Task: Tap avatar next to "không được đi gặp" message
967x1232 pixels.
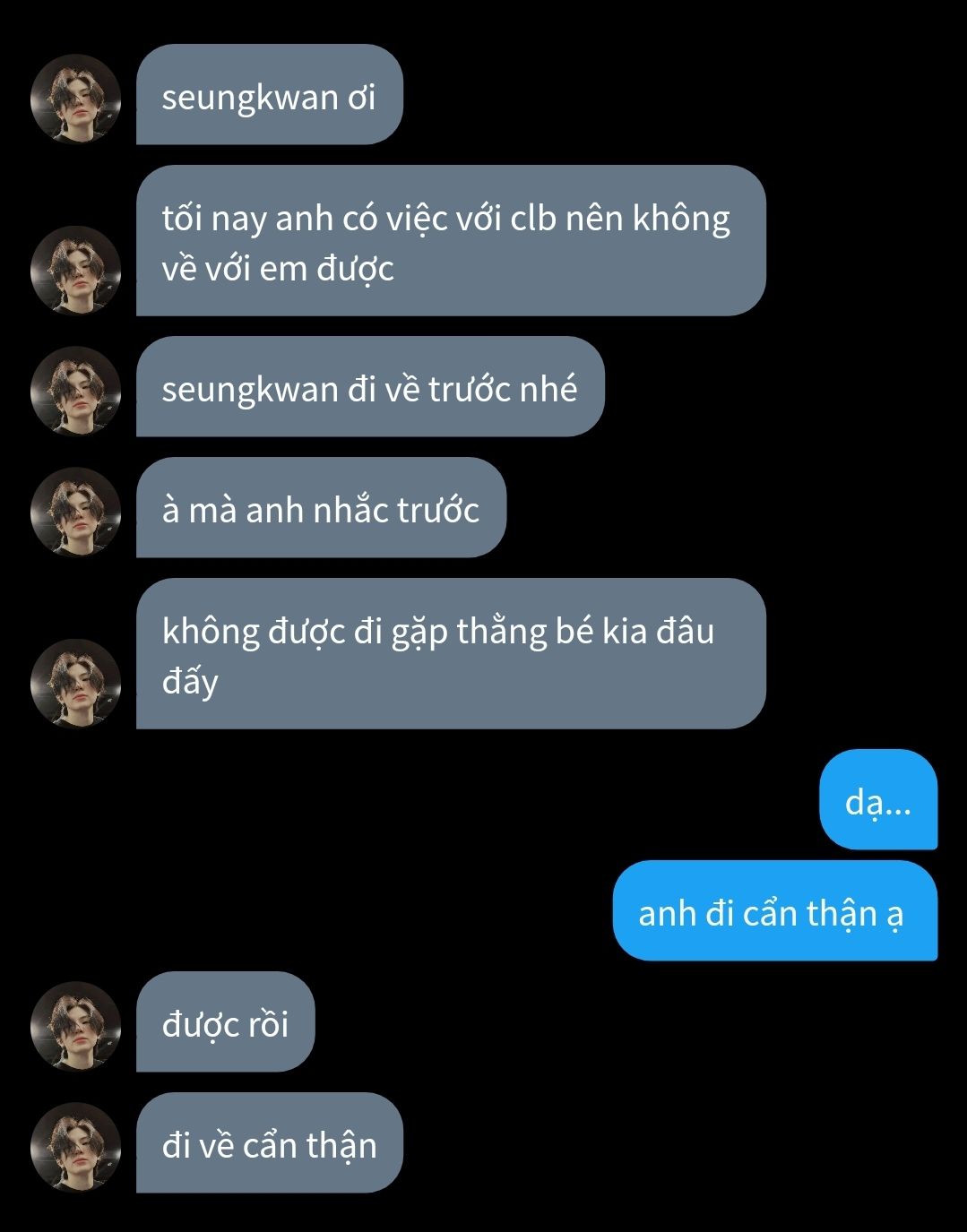Action: pos(76,683)
